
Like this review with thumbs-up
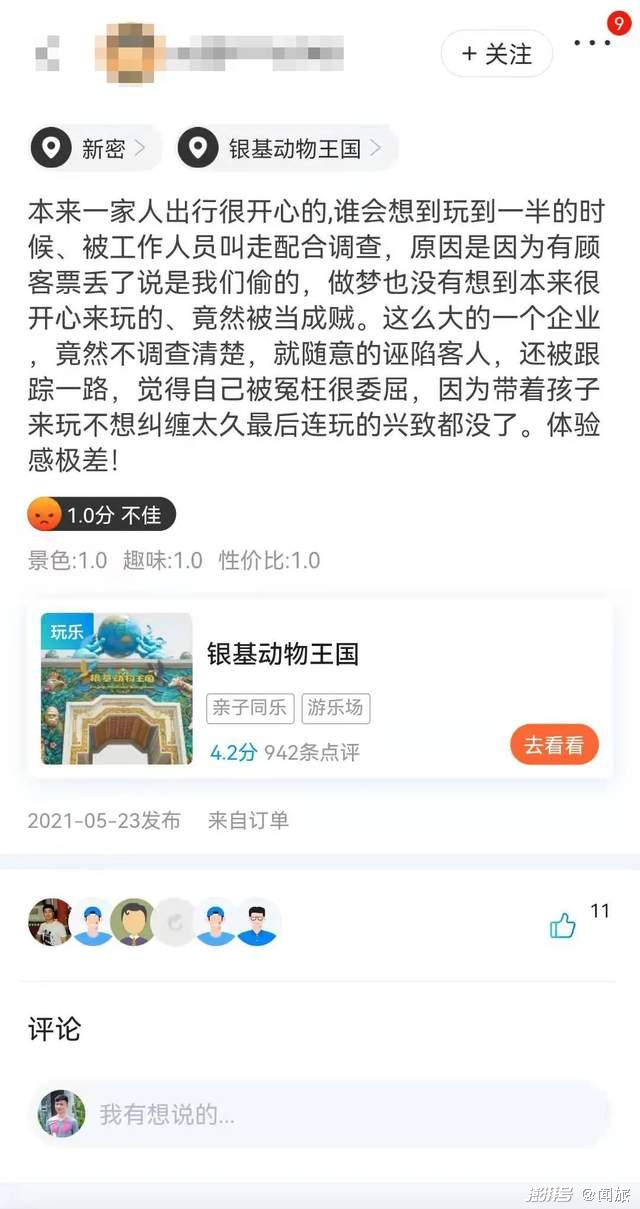point(563,926)
